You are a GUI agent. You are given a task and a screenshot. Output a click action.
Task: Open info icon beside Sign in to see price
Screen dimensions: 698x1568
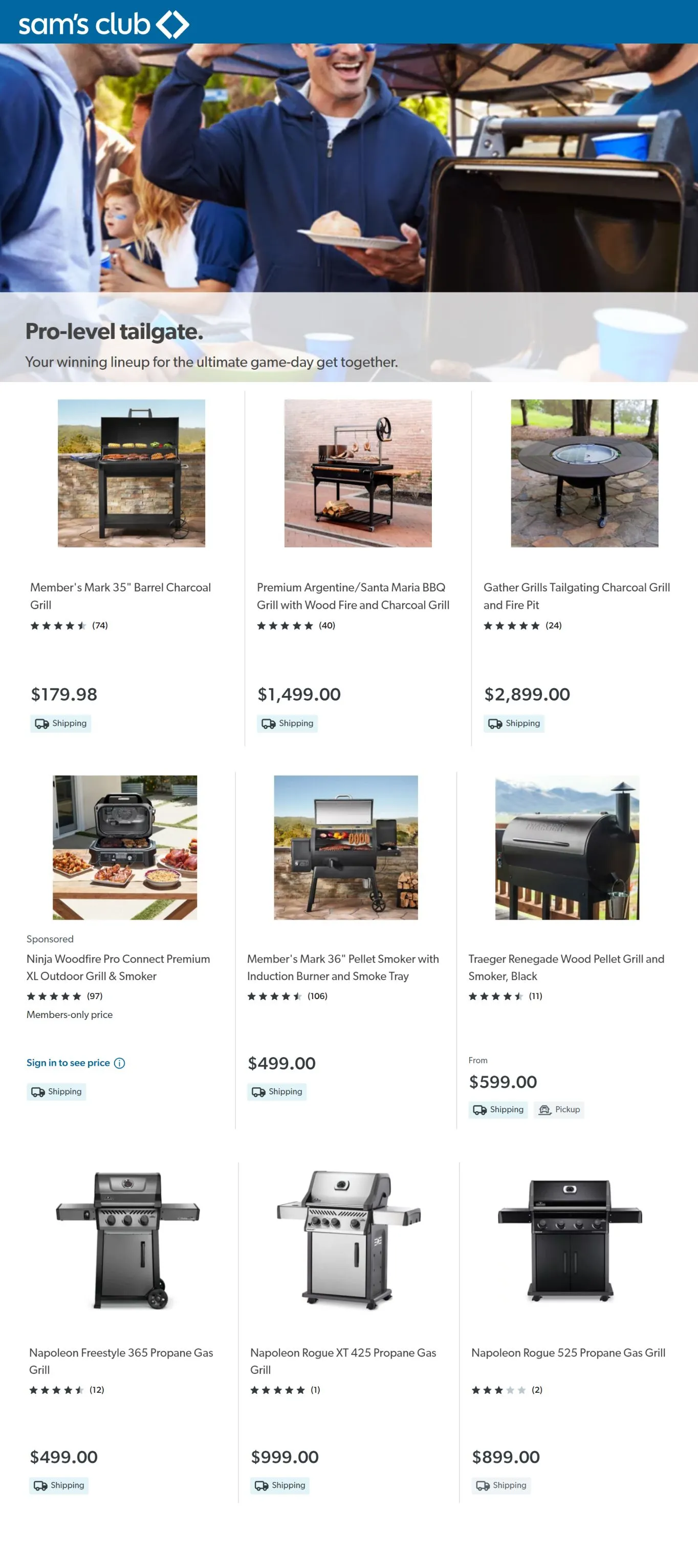coord(120,1063)
